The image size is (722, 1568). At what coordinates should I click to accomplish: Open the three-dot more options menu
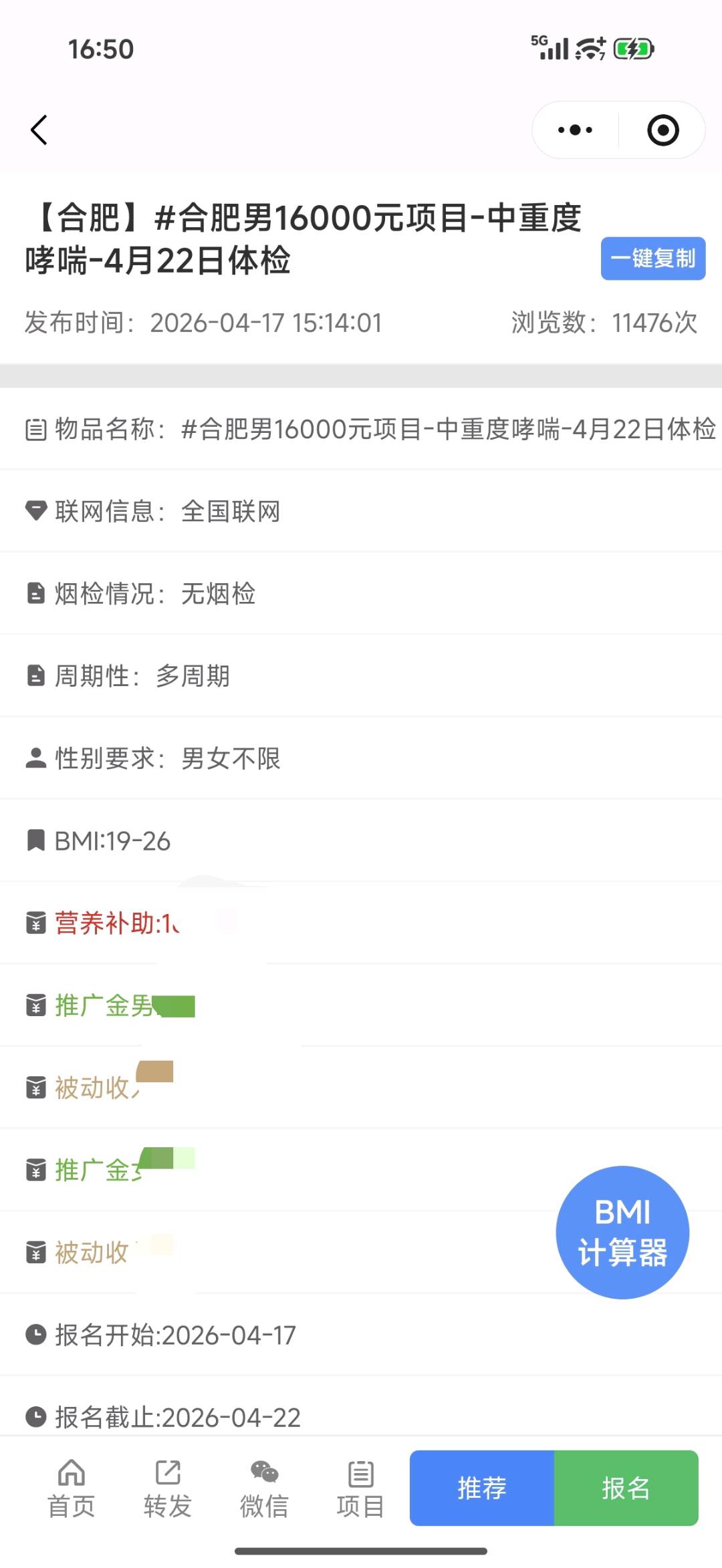click(x=572, y=130)
